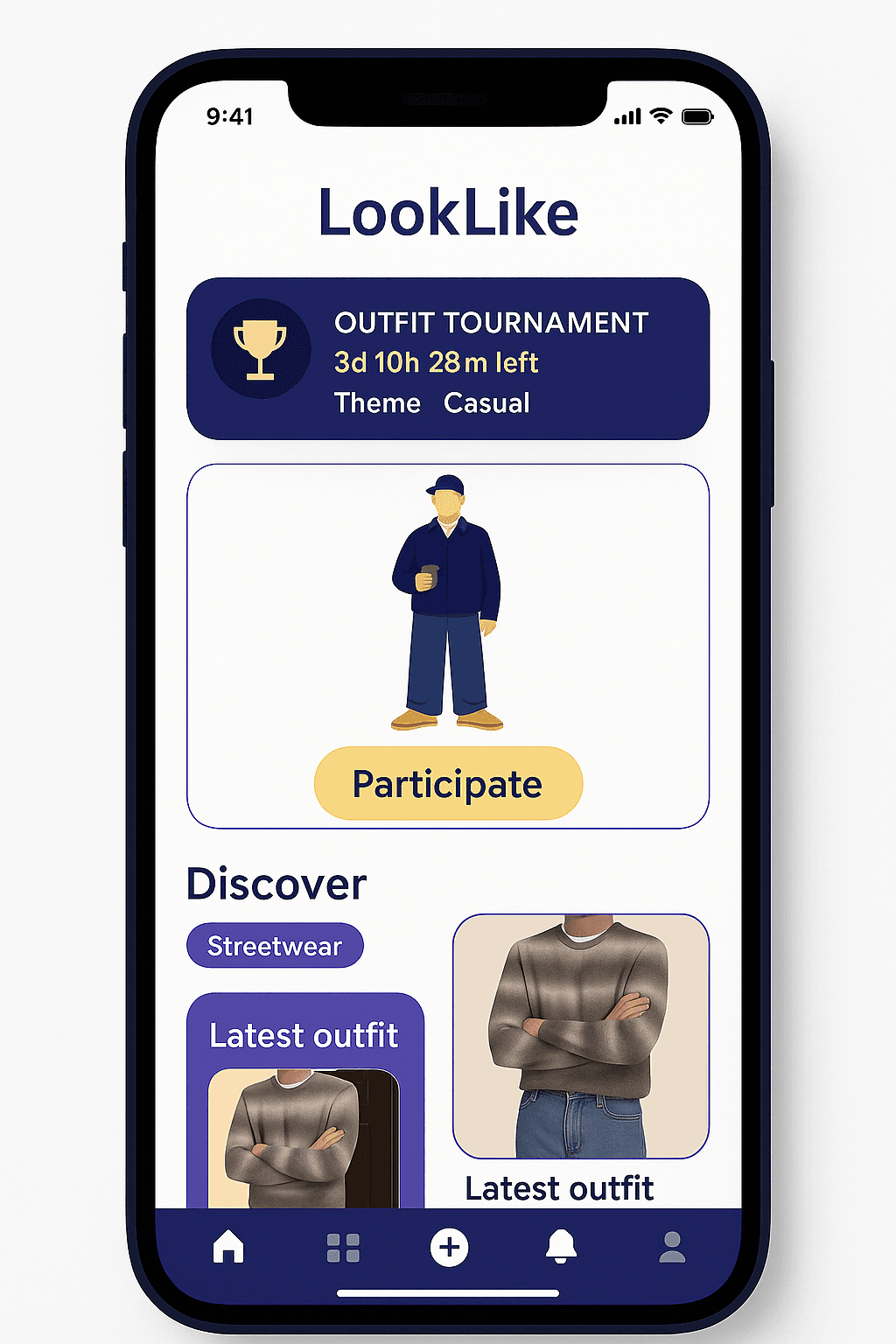
Task: Open the notifications bell
Action: 561,1247
